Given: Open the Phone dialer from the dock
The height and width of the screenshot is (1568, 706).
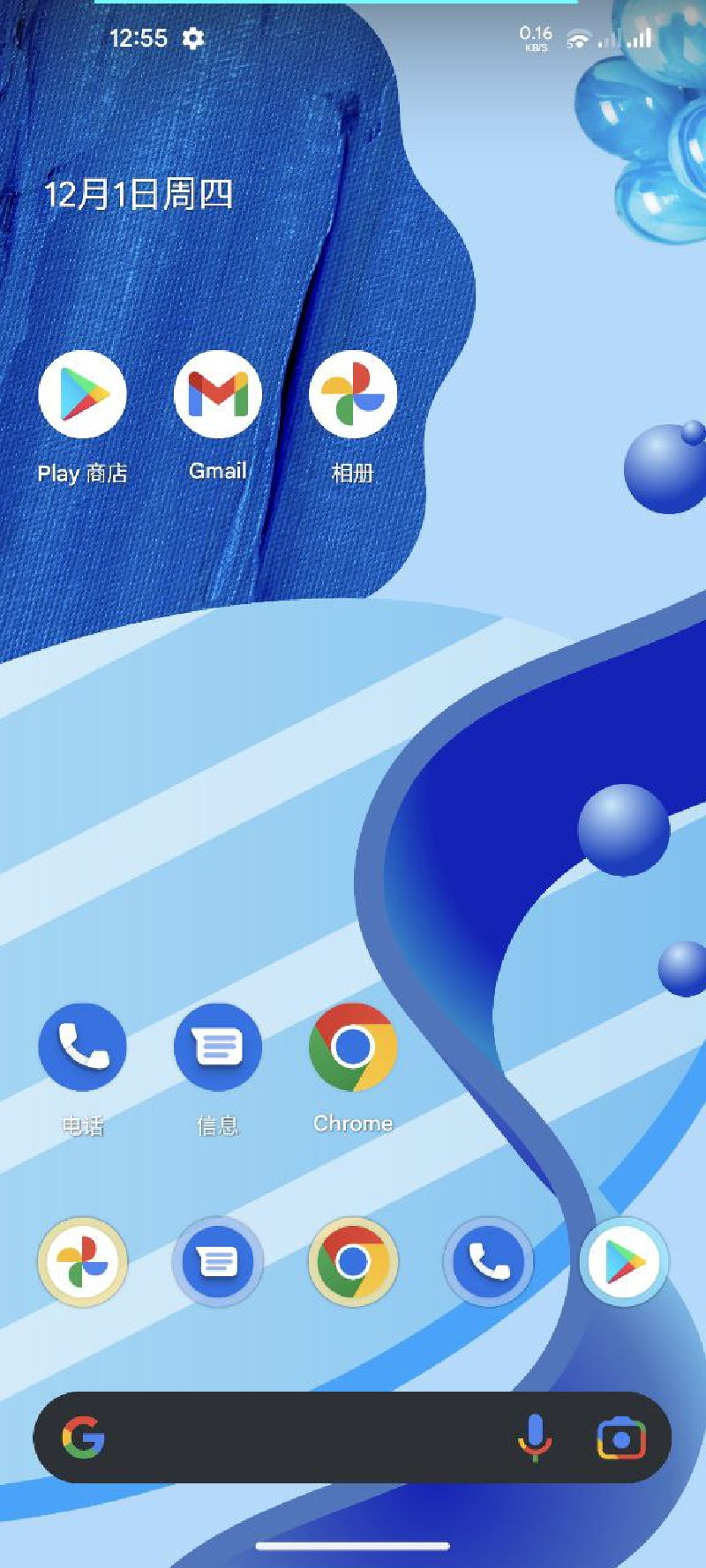Looking at the screenshot, I should click(x=488, y=1263).
